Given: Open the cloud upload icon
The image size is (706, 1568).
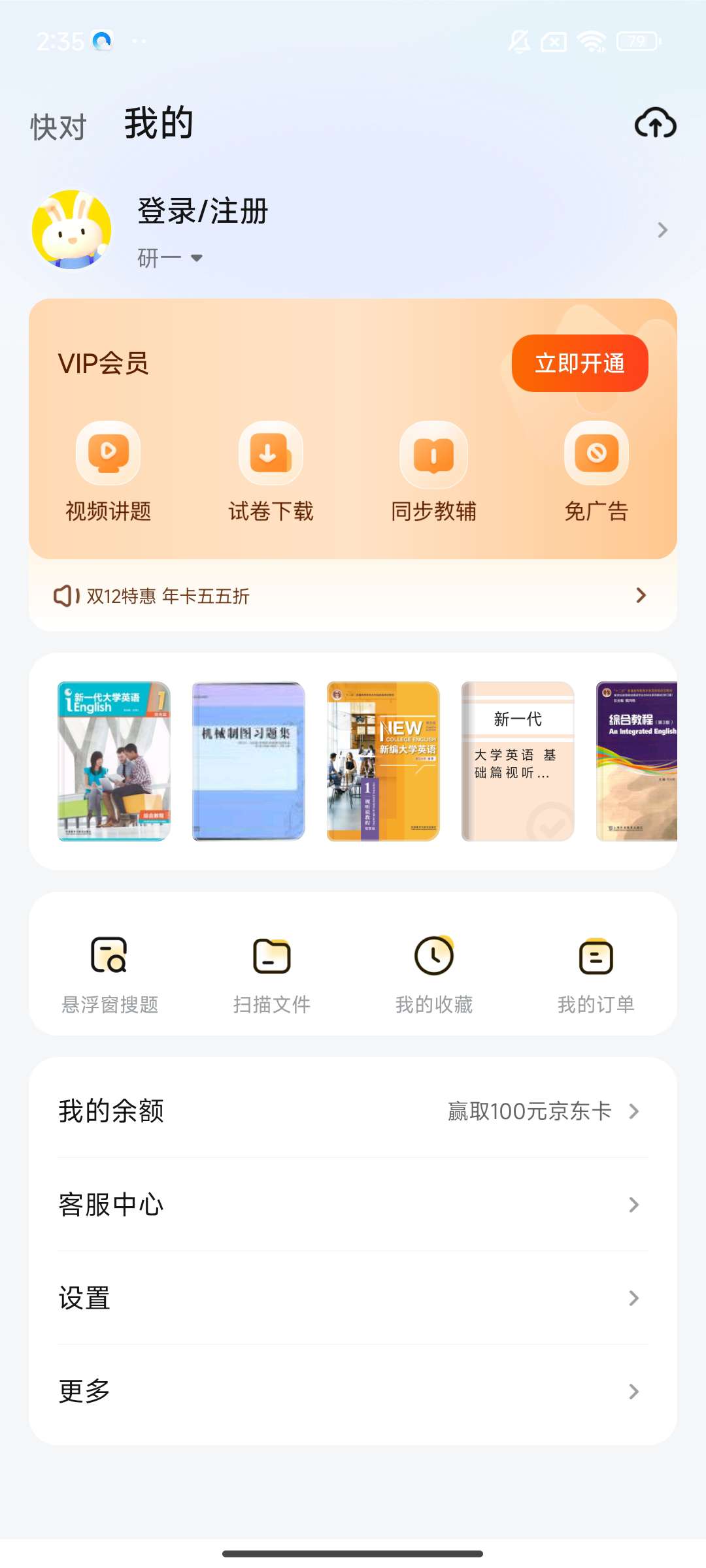Looking at the screenshot, I should (655, 123).
